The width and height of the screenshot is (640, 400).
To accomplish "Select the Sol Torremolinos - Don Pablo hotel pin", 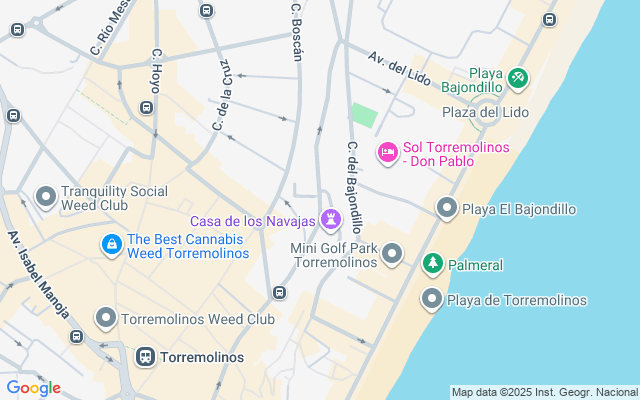I will [x=387, y=153].
